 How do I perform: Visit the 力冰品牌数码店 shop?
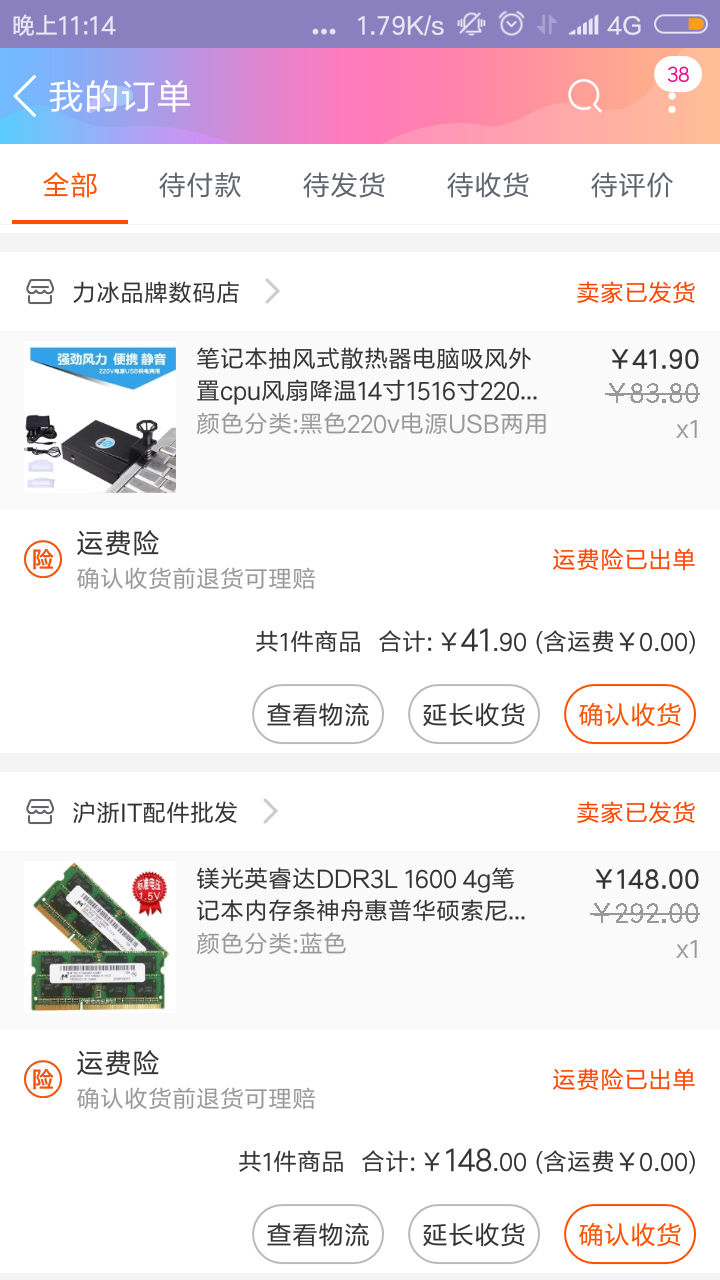(x=156, y=292)
